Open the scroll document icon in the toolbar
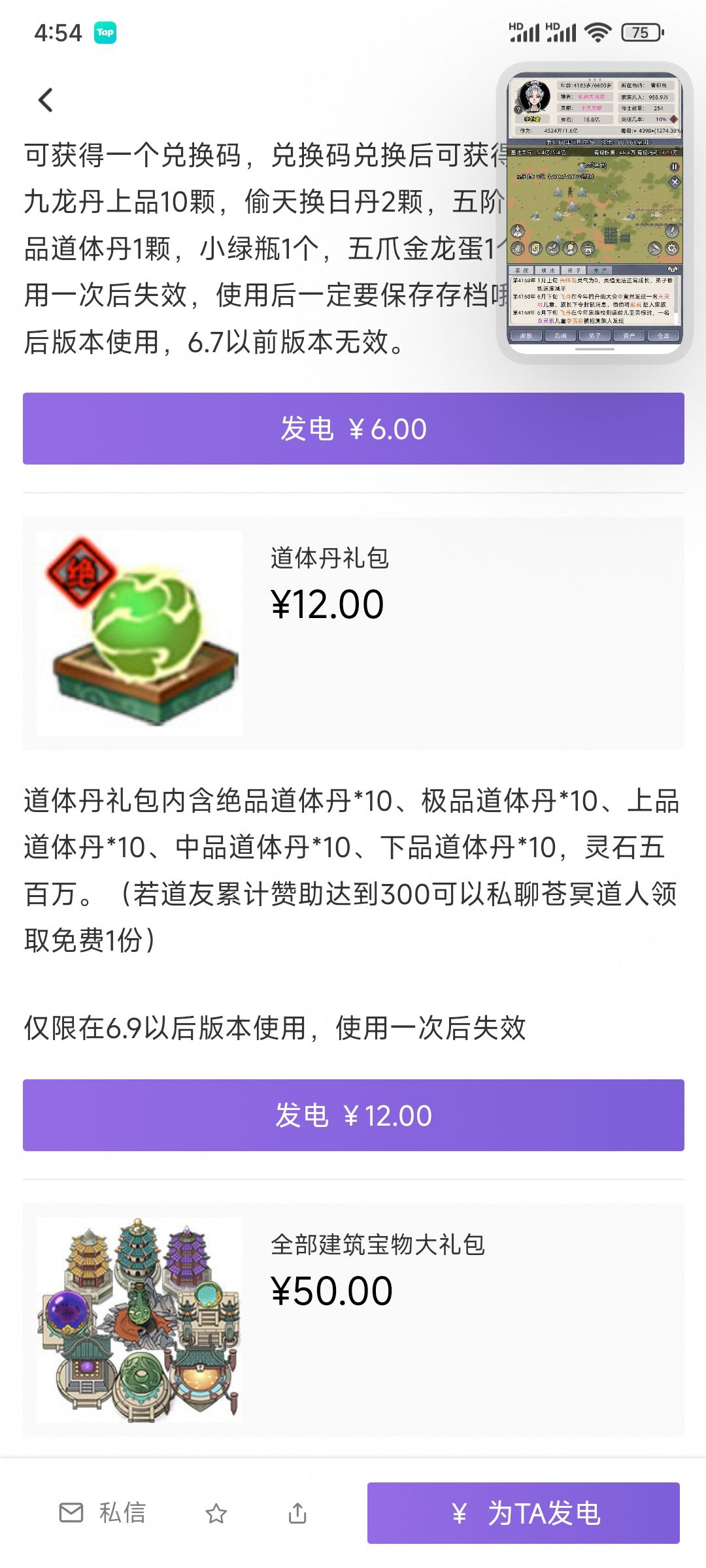The height and width of the screenshot is (1568, 706). pyautogui.click(x=534, y=247)
